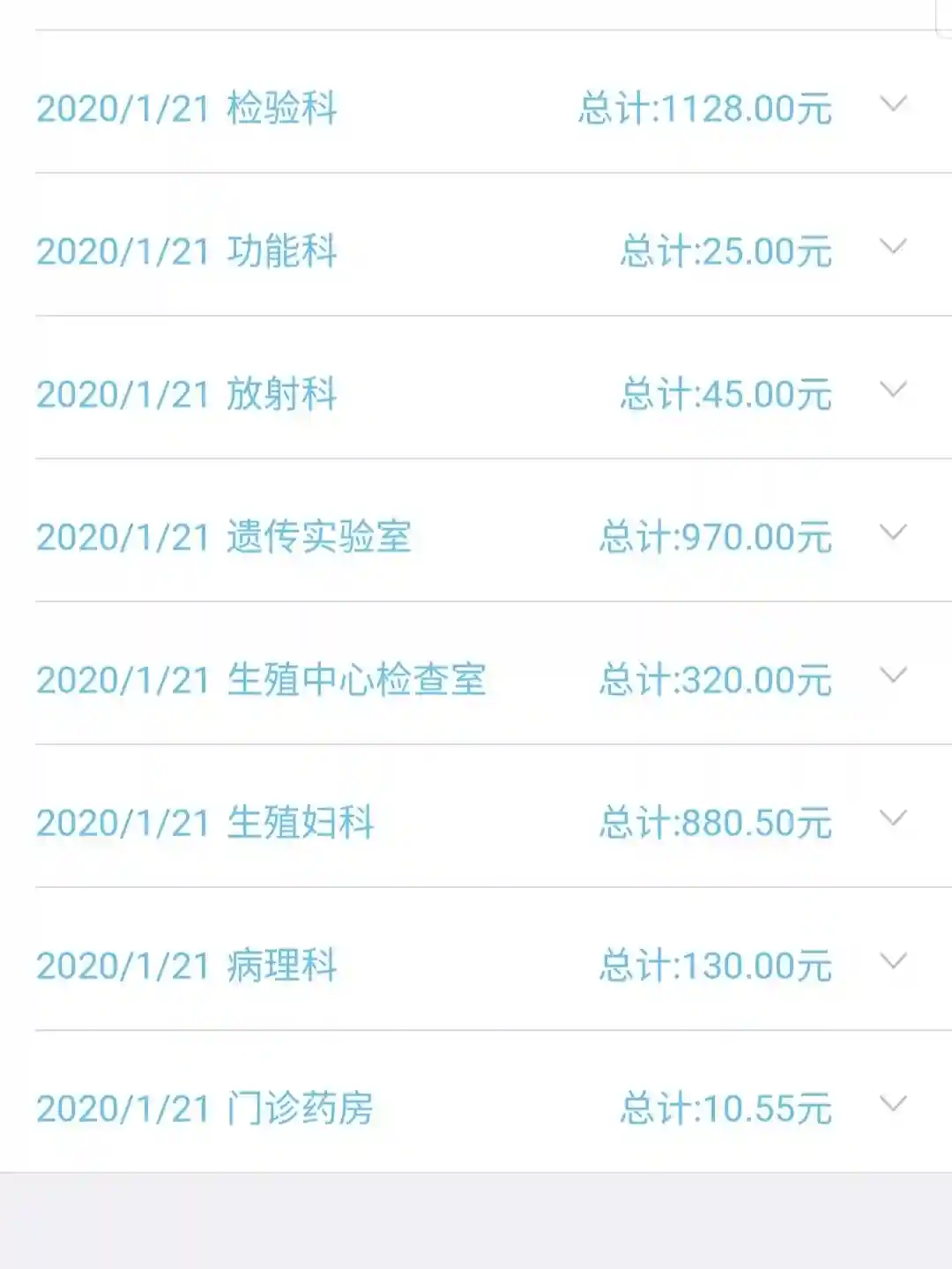Expand the 遗传实验室 970.00元 entry
The height and width of the screenshot is (1269, 952).
coord(893,534)
